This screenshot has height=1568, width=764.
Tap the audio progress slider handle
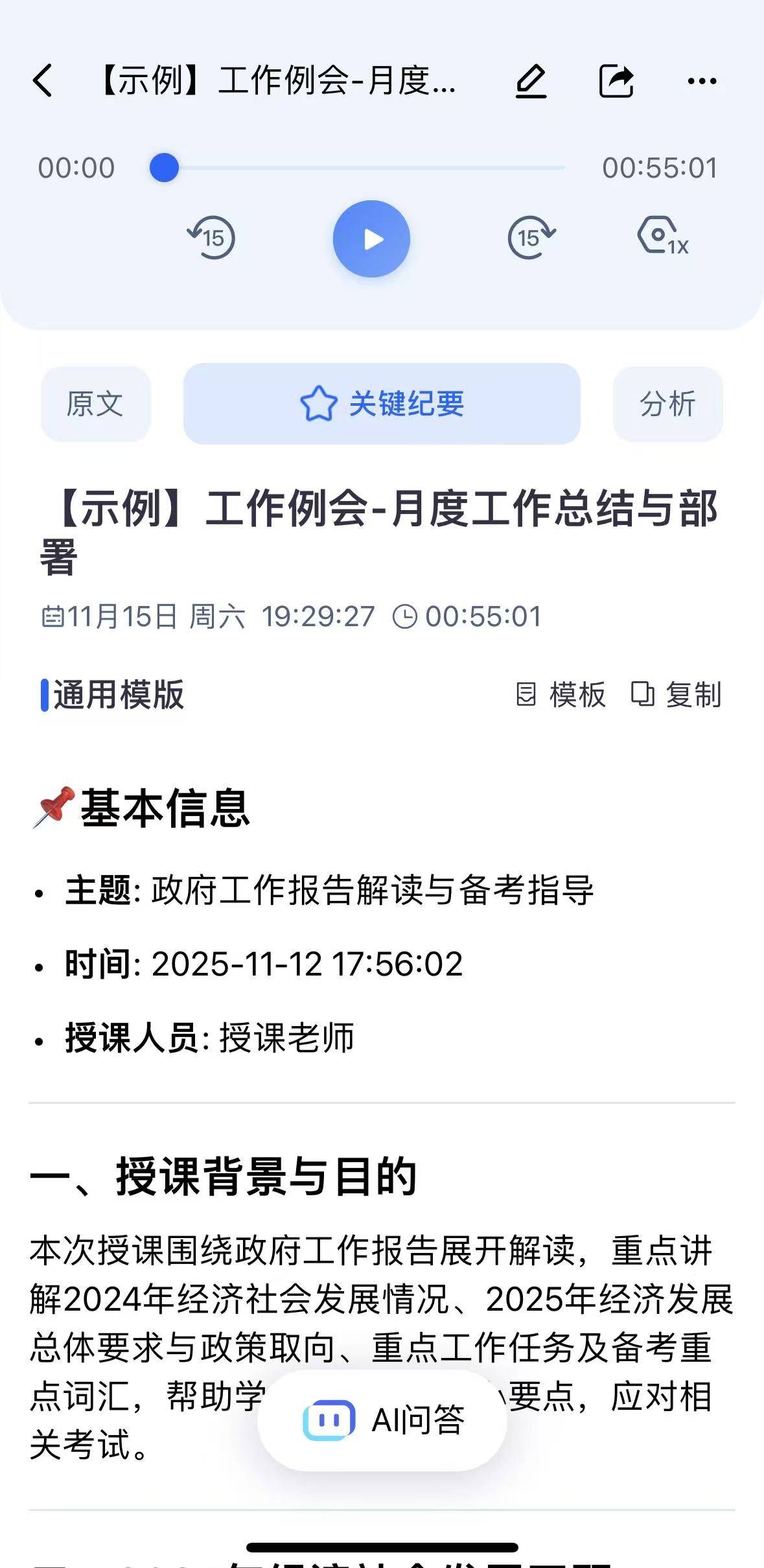pos(164,168)
